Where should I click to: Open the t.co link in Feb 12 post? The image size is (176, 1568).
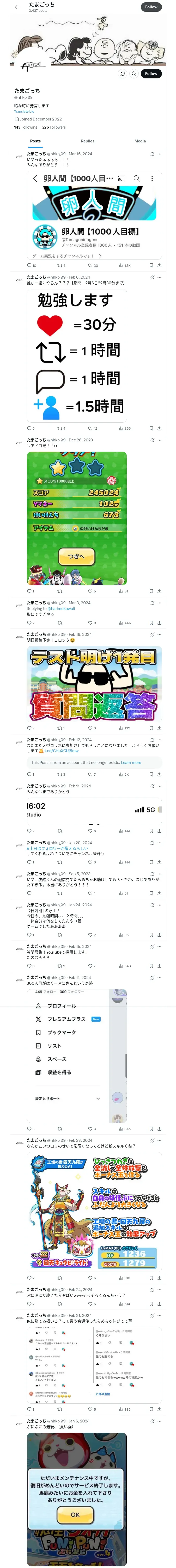(x=61, y=751)
